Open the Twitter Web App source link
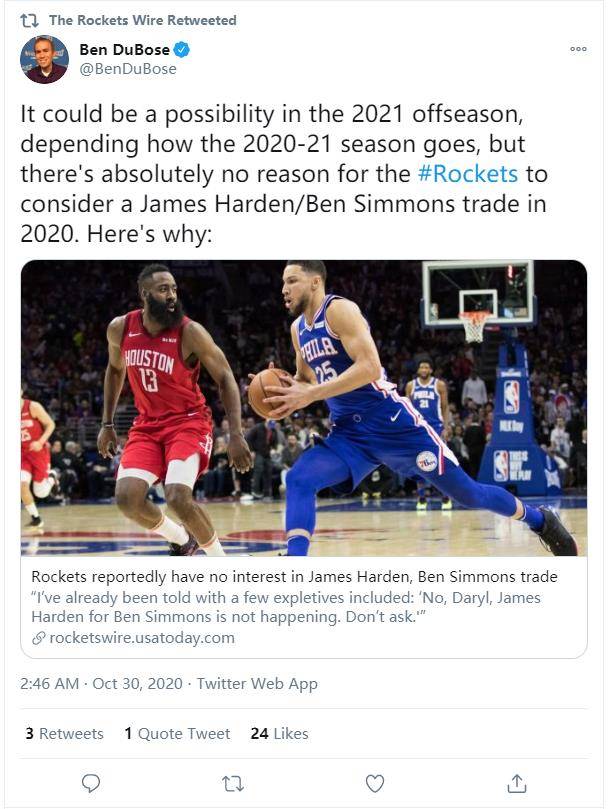This screenshot has height=809, width=613. pyautogui.click(x=257, y=684)
